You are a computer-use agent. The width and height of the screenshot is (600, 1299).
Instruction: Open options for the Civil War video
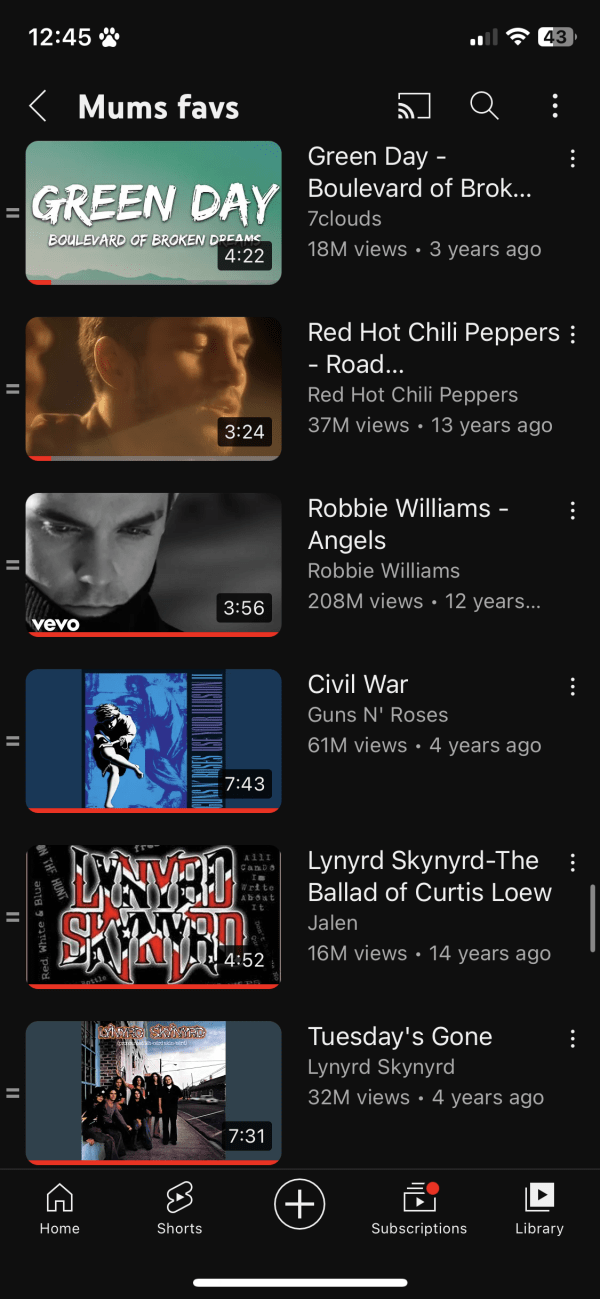572,687
